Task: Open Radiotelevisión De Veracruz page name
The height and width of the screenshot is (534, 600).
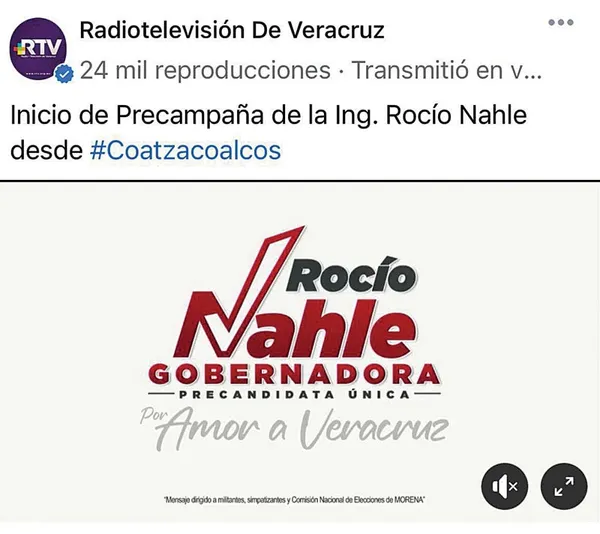Action: (x=230, y=30)
